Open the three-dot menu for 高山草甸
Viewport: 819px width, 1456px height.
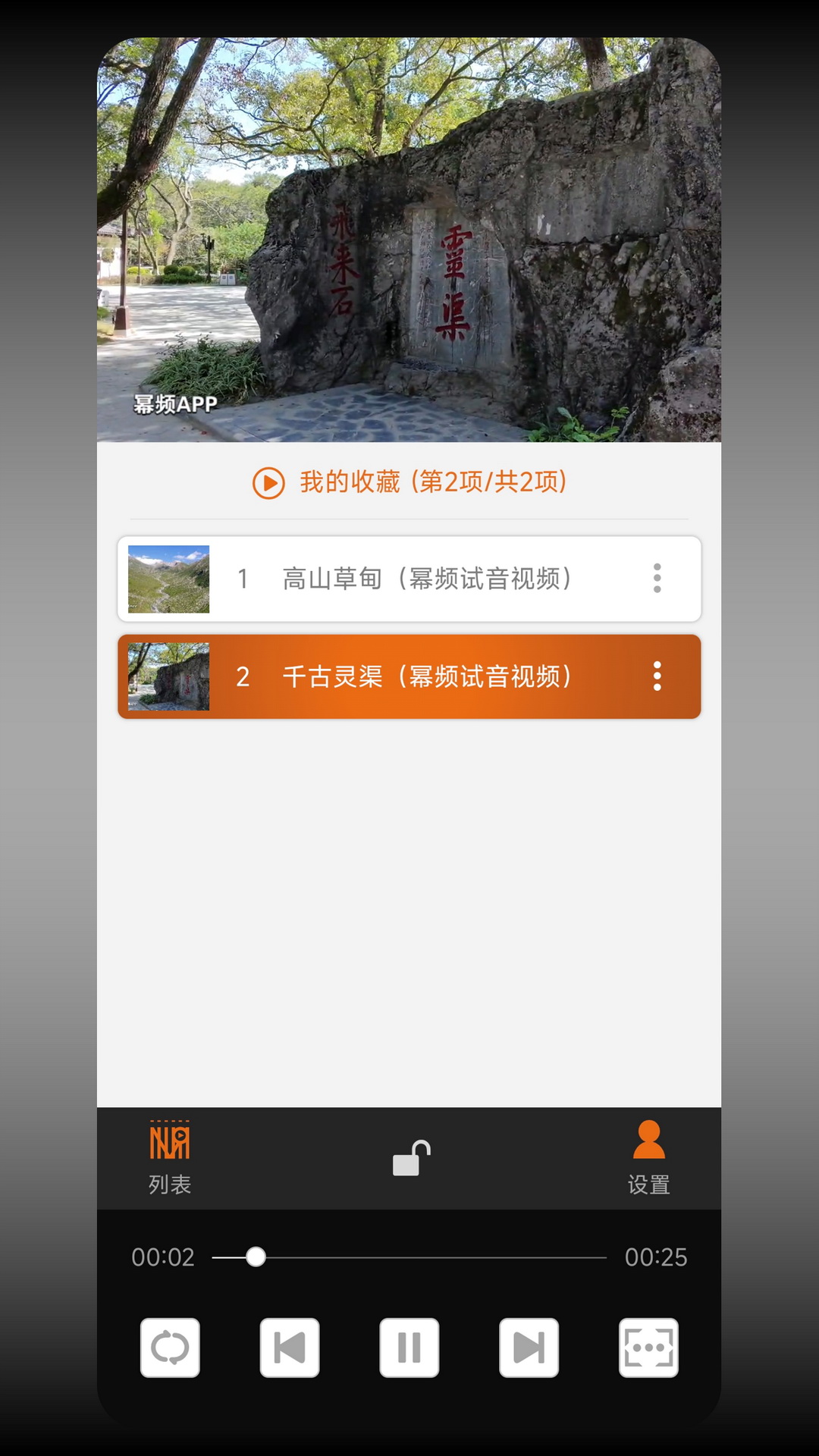[657, 579]
